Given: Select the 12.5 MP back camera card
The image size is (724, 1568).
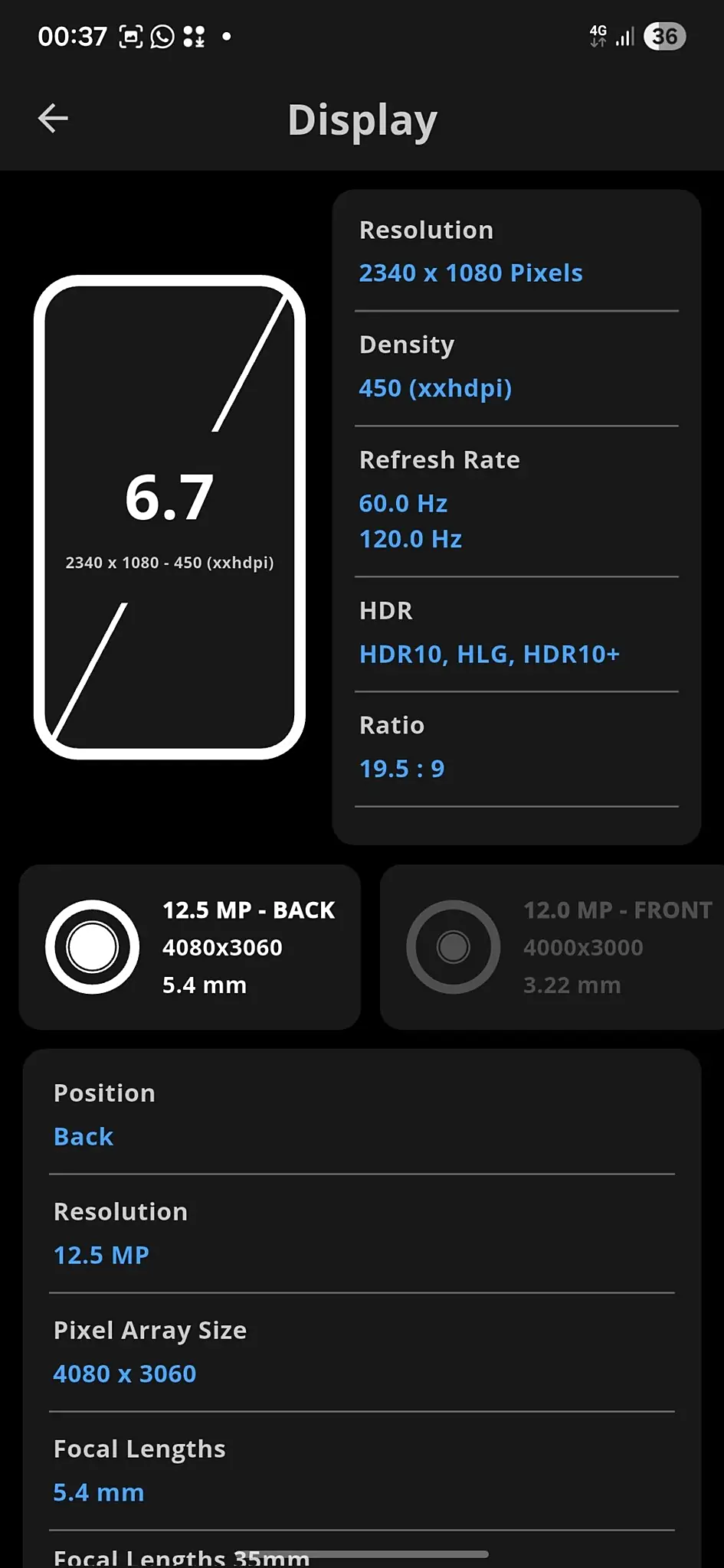Looking at the screenshot, I should [x=189, y=947].
